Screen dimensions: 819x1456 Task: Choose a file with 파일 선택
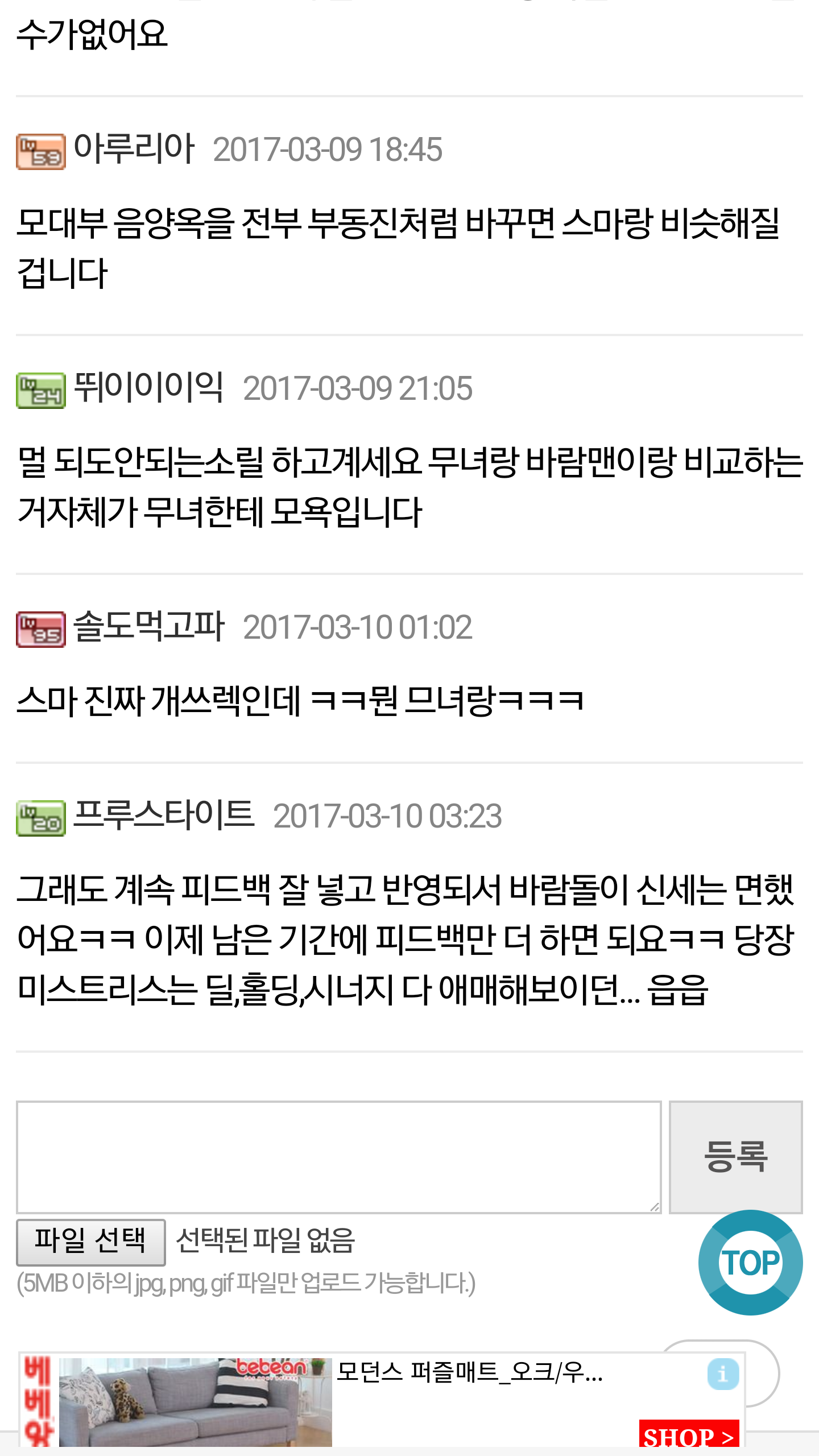pos(91,1242)
